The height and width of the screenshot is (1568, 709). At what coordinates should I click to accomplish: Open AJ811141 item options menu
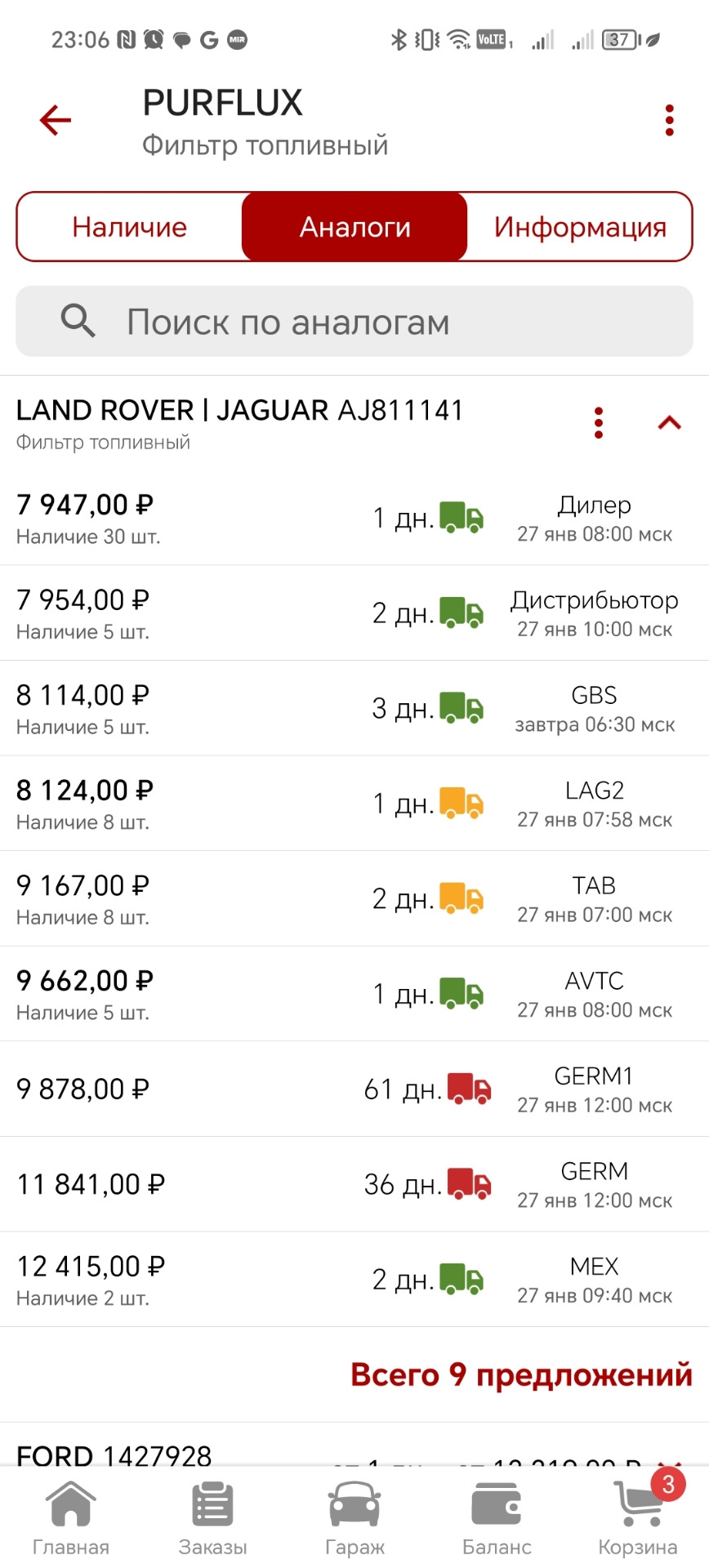pyautogui.click(x=599, y=423)
